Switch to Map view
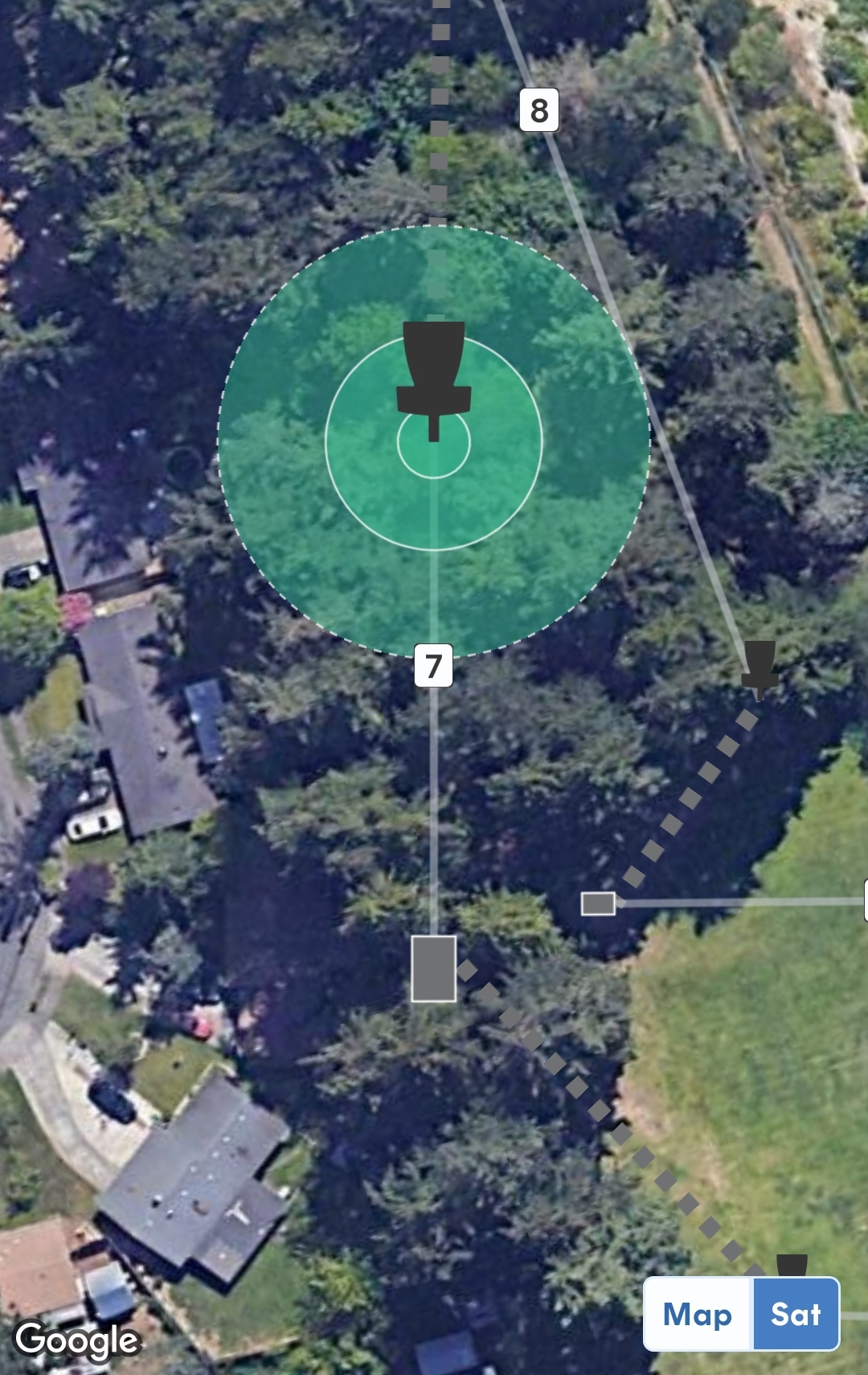The height and width of the screenshot is (1375, 868). tap(698, 1315)
